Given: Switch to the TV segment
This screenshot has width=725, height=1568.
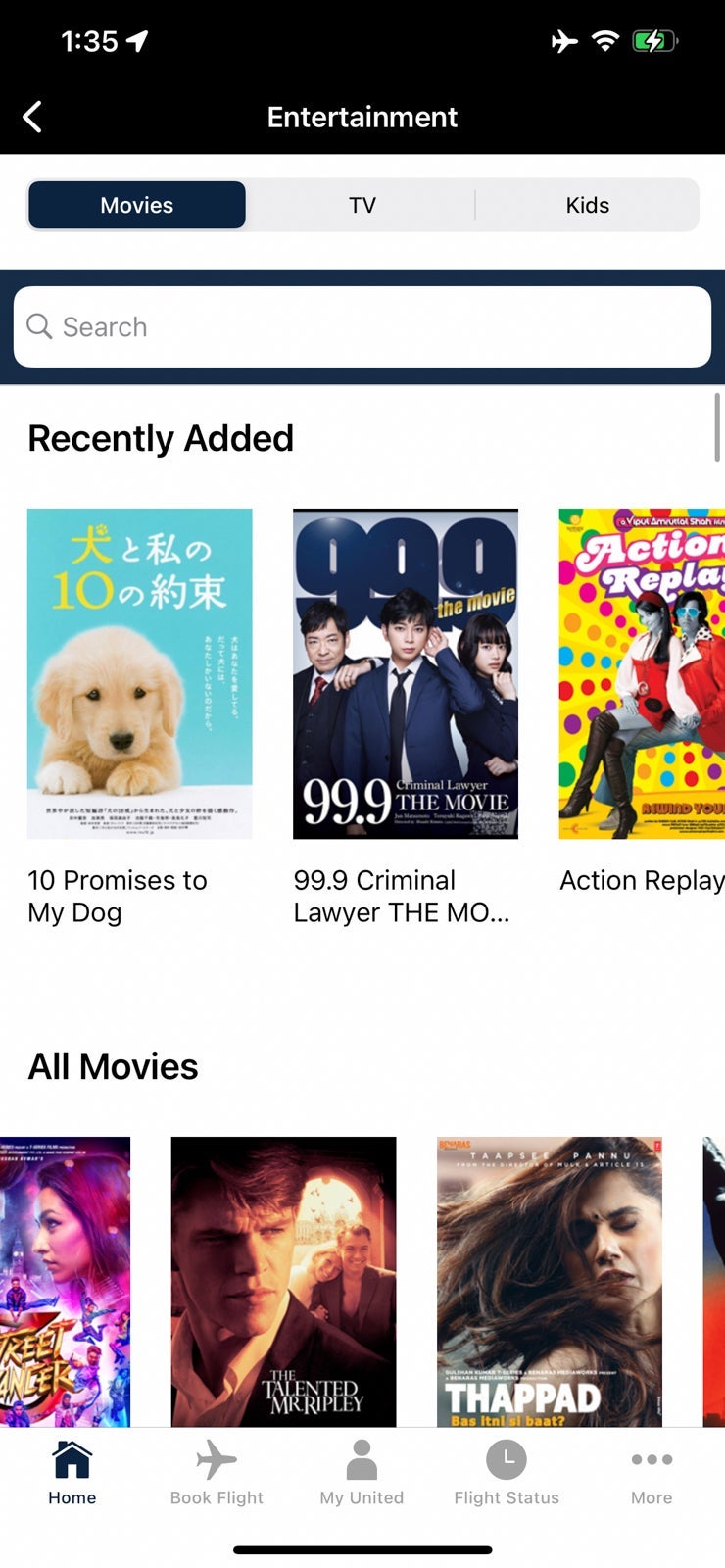Looking at the screenshot, I should 362,205.
